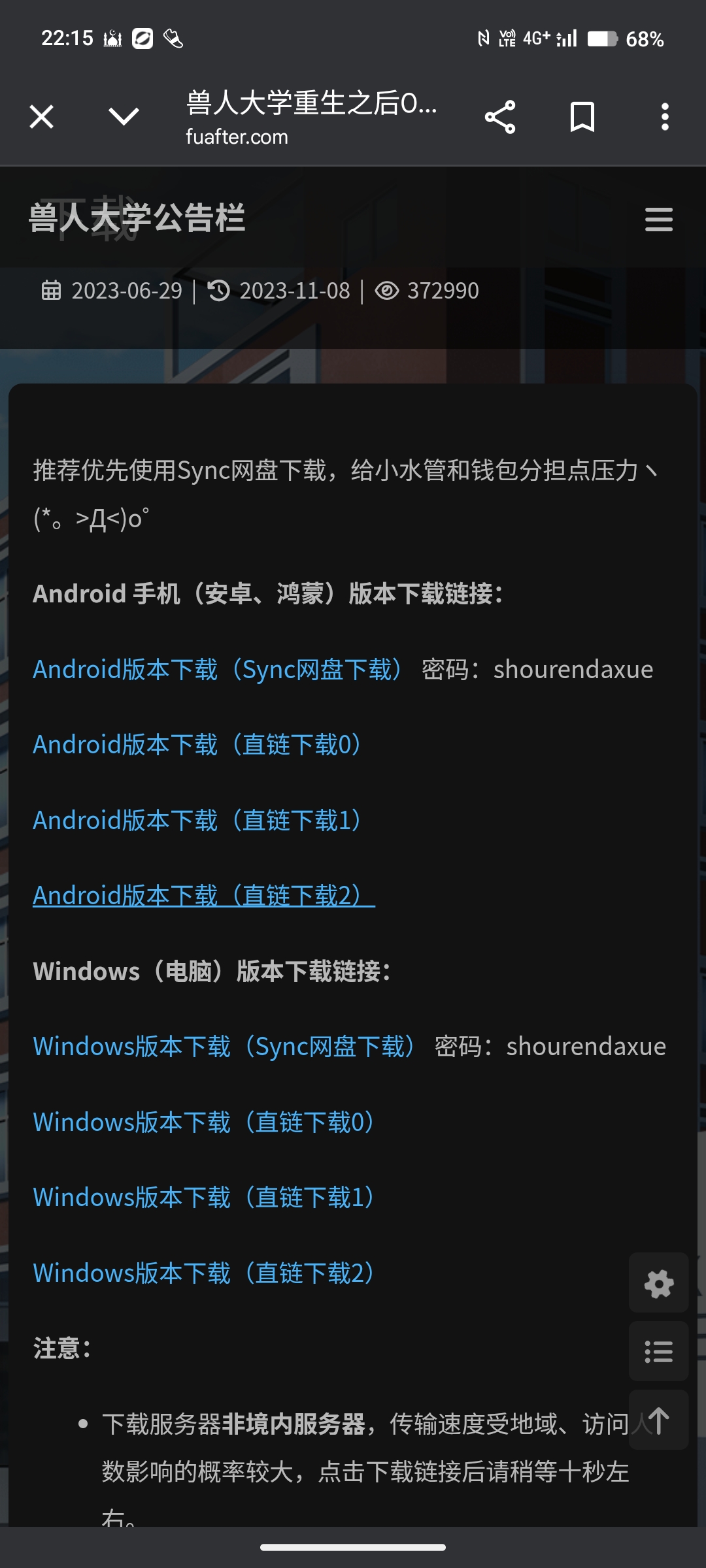Show the table of contents list button
This screenshot has height=1568, width=706.
click(658, 1352)
